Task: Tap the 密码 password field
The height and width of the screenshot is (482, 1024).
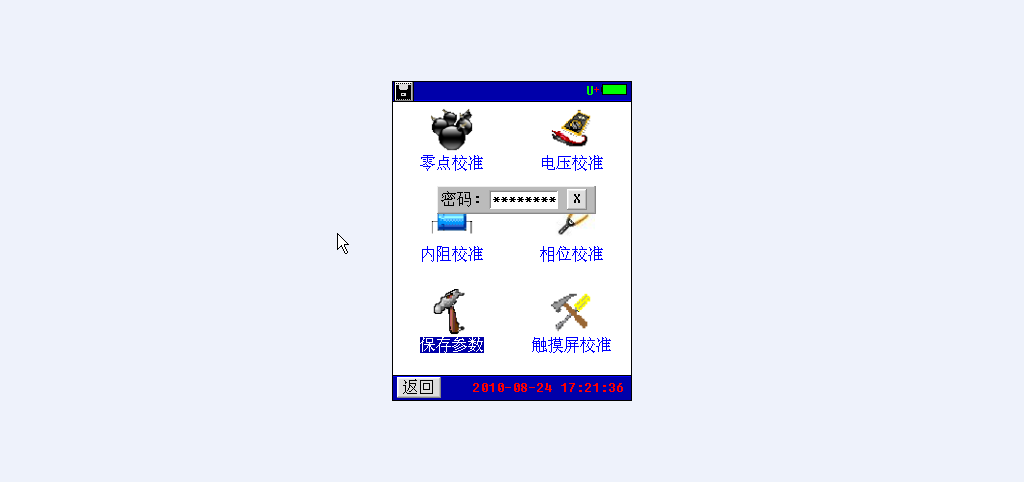Action: point(524,199)
